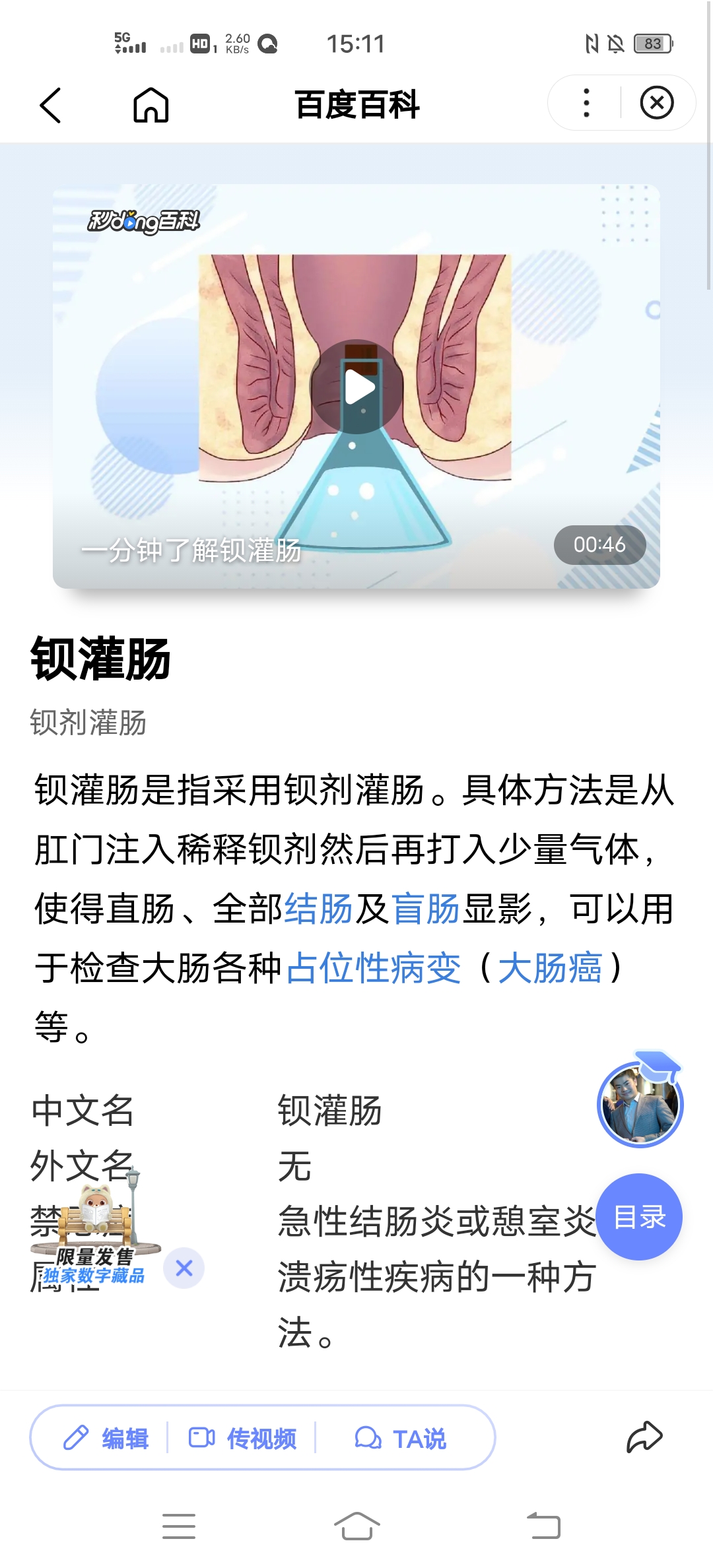713x1568 pixels.
Task: Open the home icon in header
Action: pos(151,105)
